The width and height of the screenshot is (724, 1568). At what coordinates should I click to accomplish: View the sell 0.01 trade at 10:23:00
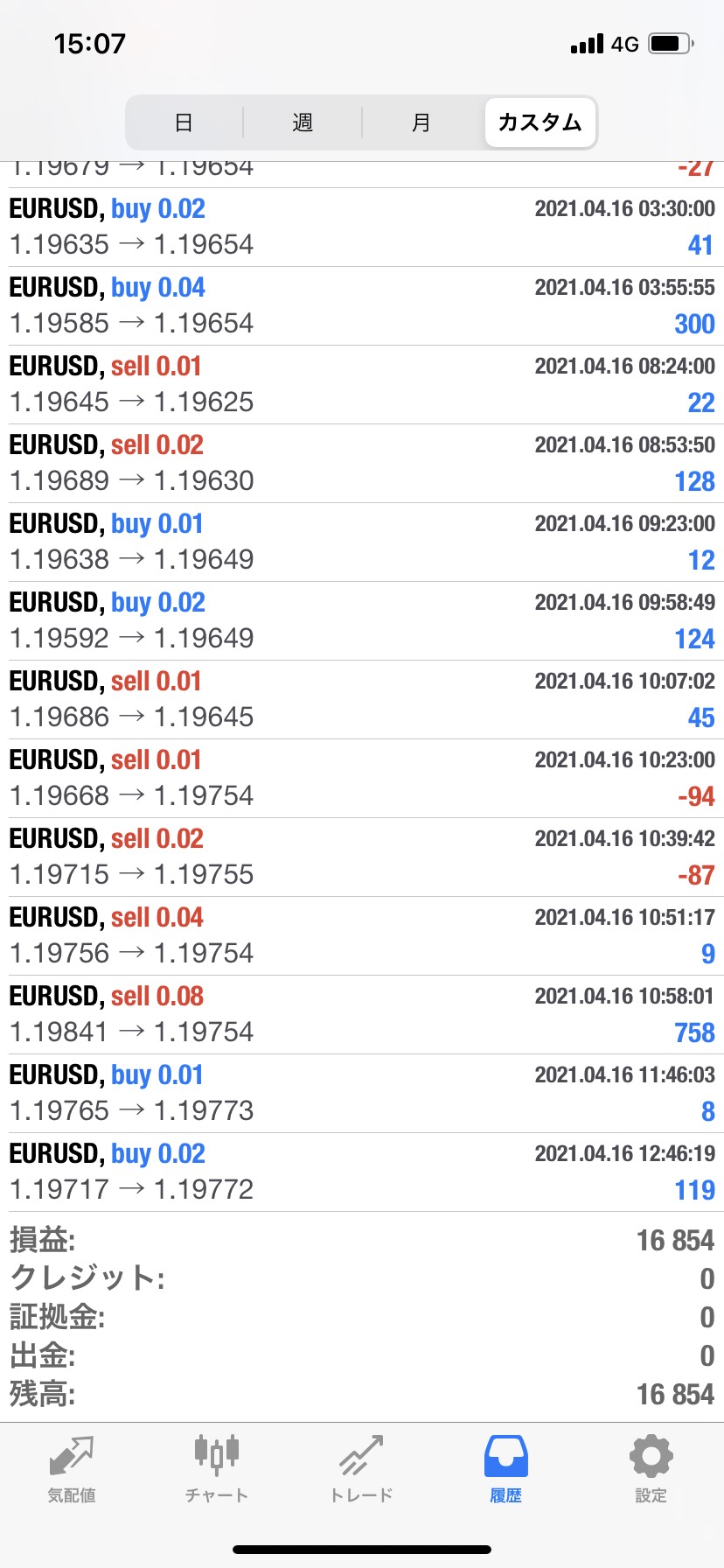362,779
